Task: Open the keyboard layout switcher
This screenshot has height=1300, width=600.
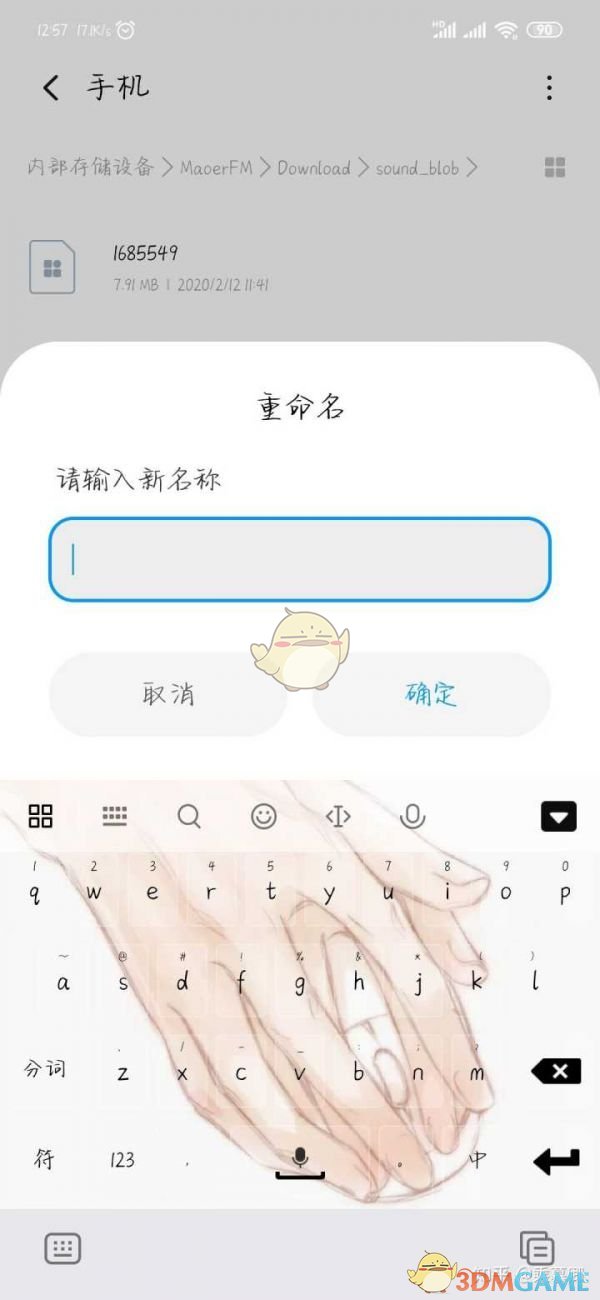Action: (115, 816)
